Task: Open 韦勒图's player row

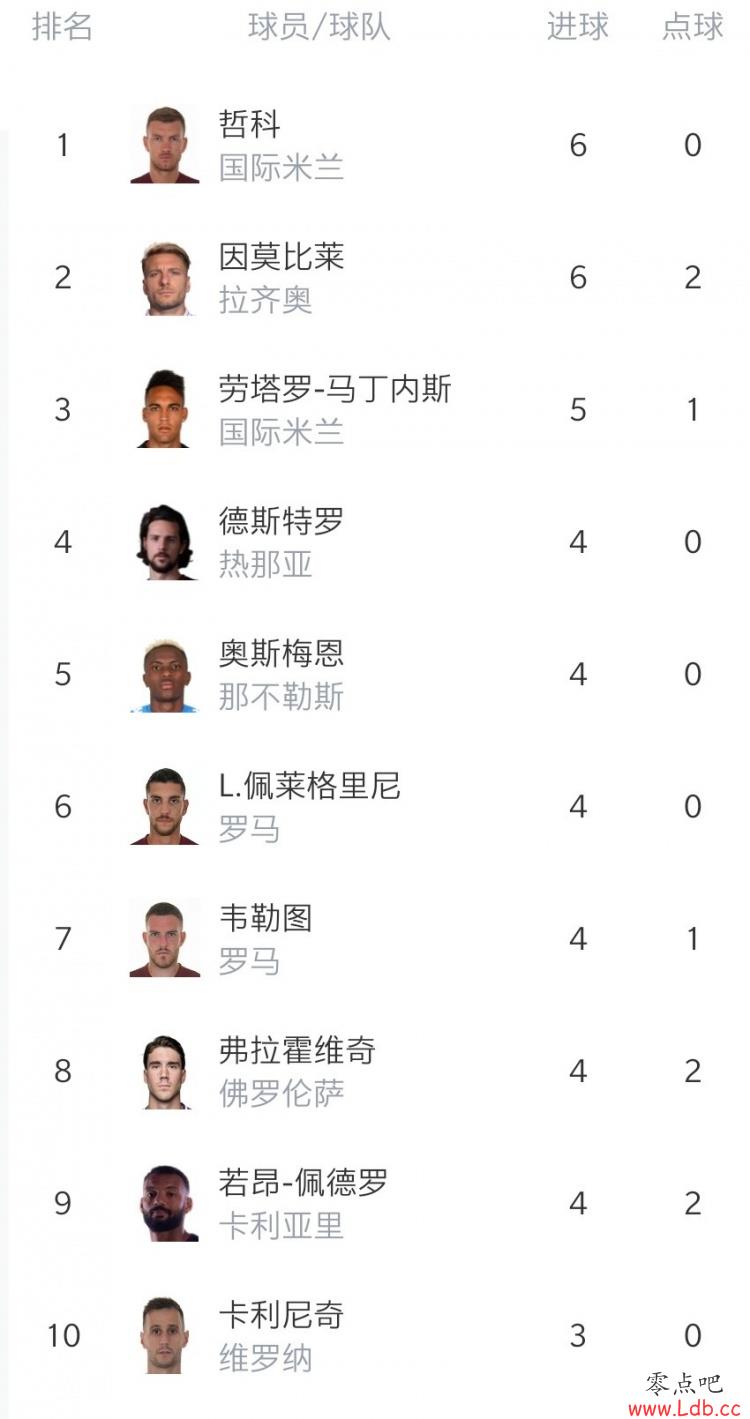Action: coord(375,938)
